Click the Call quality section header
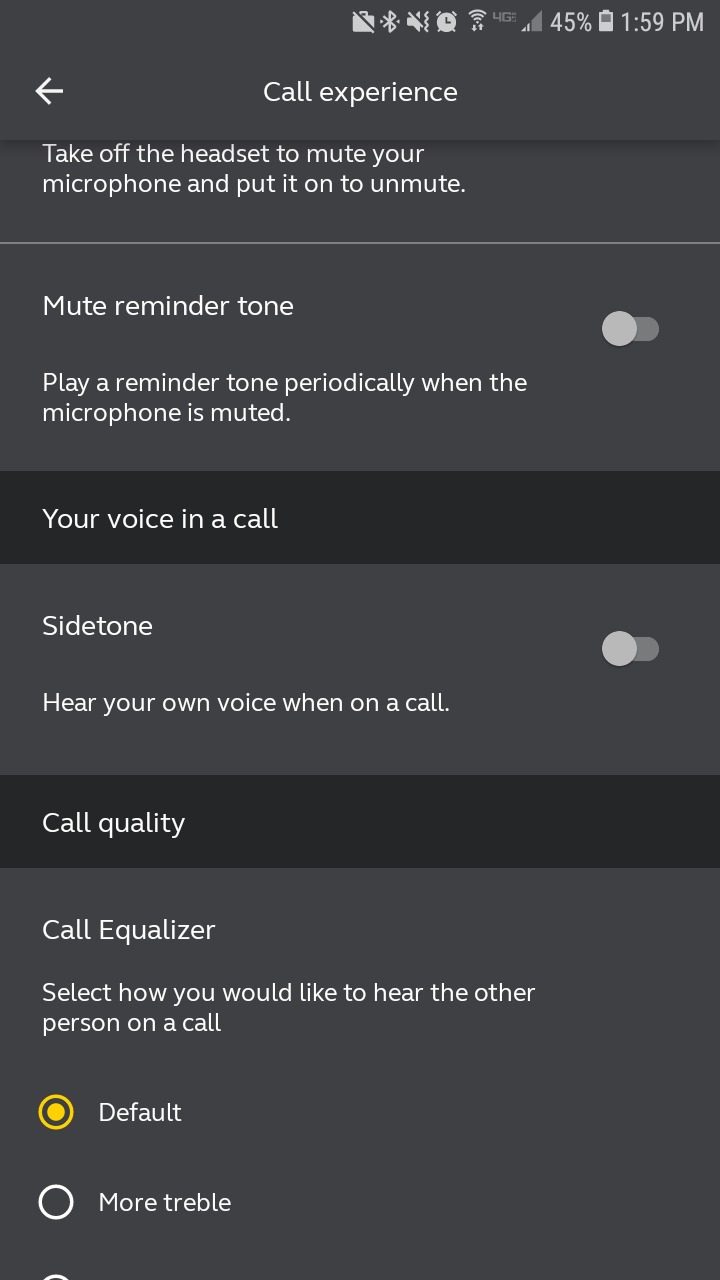 click(x=113, y=822)
